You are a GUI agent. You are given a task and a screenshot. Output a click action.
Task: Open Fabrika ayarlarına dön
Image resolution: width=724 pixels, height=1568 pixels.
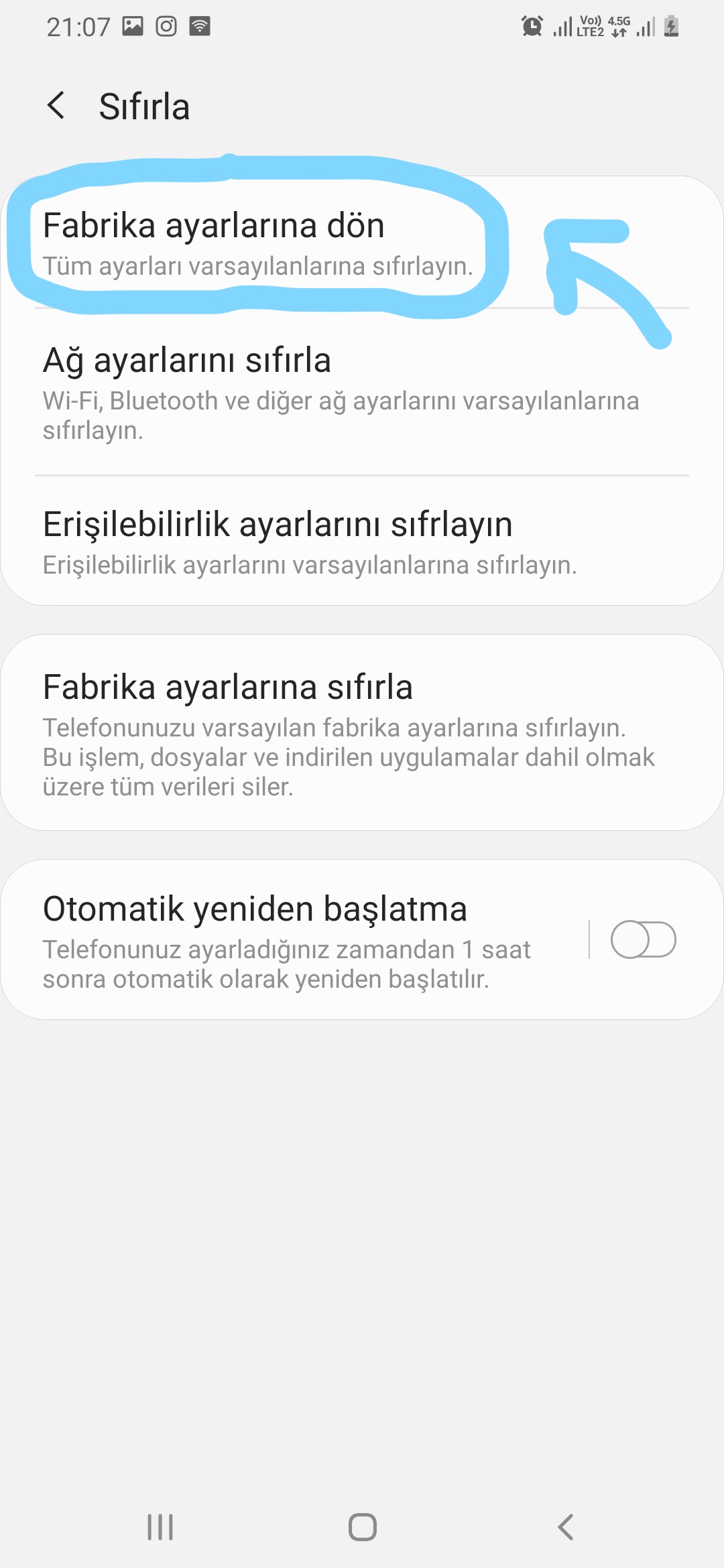pos(362,243)
